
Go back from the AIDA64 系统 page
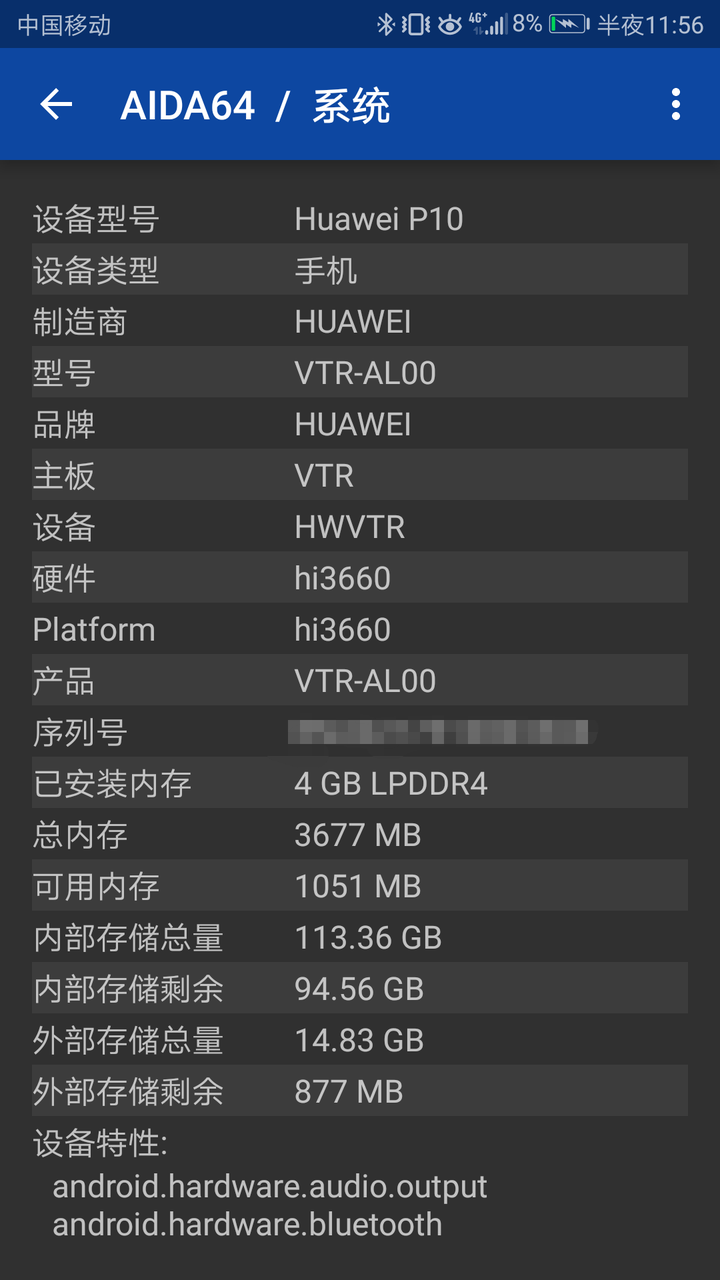coord(56,105)
